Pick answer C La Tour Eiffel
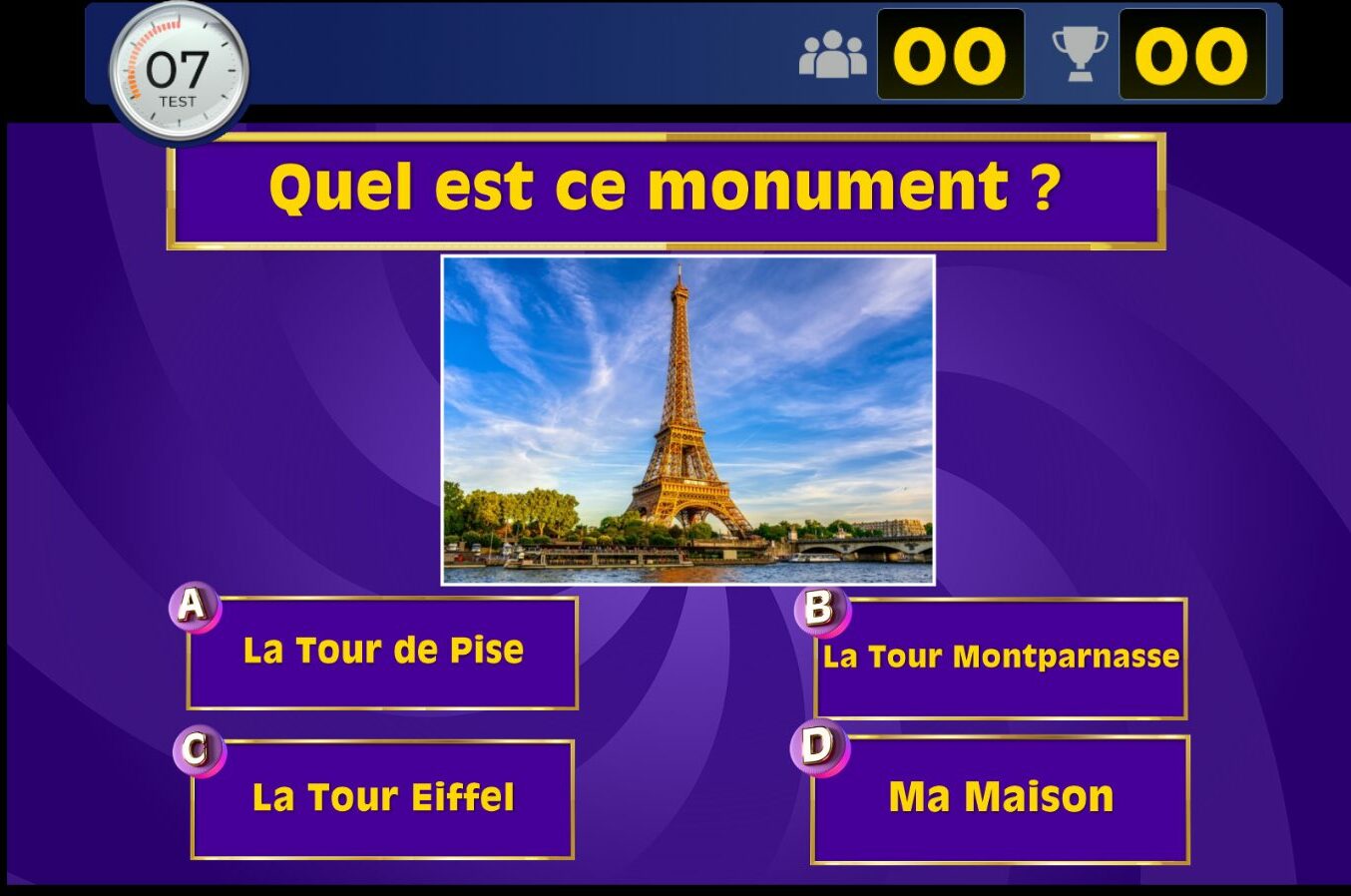This screenshot has height=896, width=1351. [x=382, y=798]
